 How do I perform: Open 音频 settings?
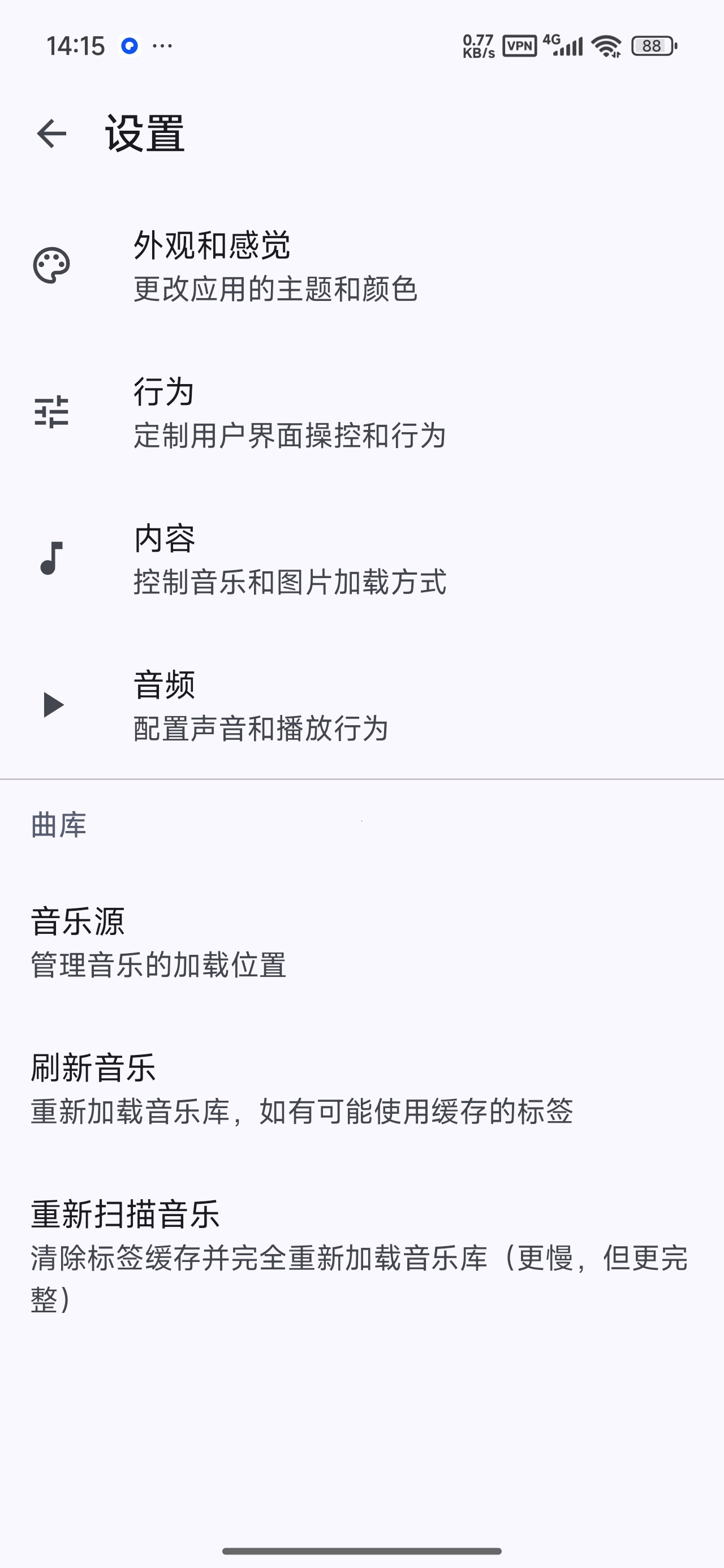coord(361,705)
